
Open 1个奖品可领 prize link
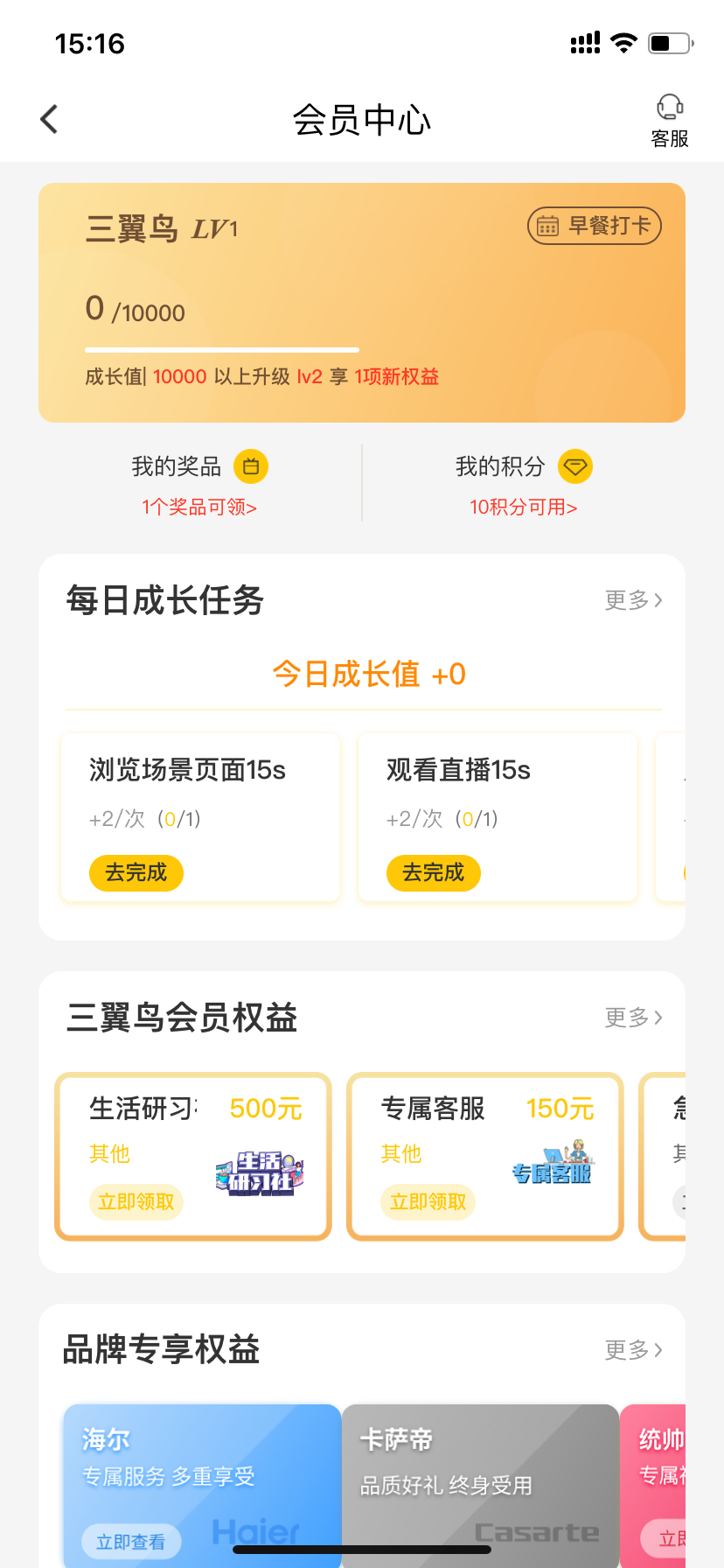point(198,507)
